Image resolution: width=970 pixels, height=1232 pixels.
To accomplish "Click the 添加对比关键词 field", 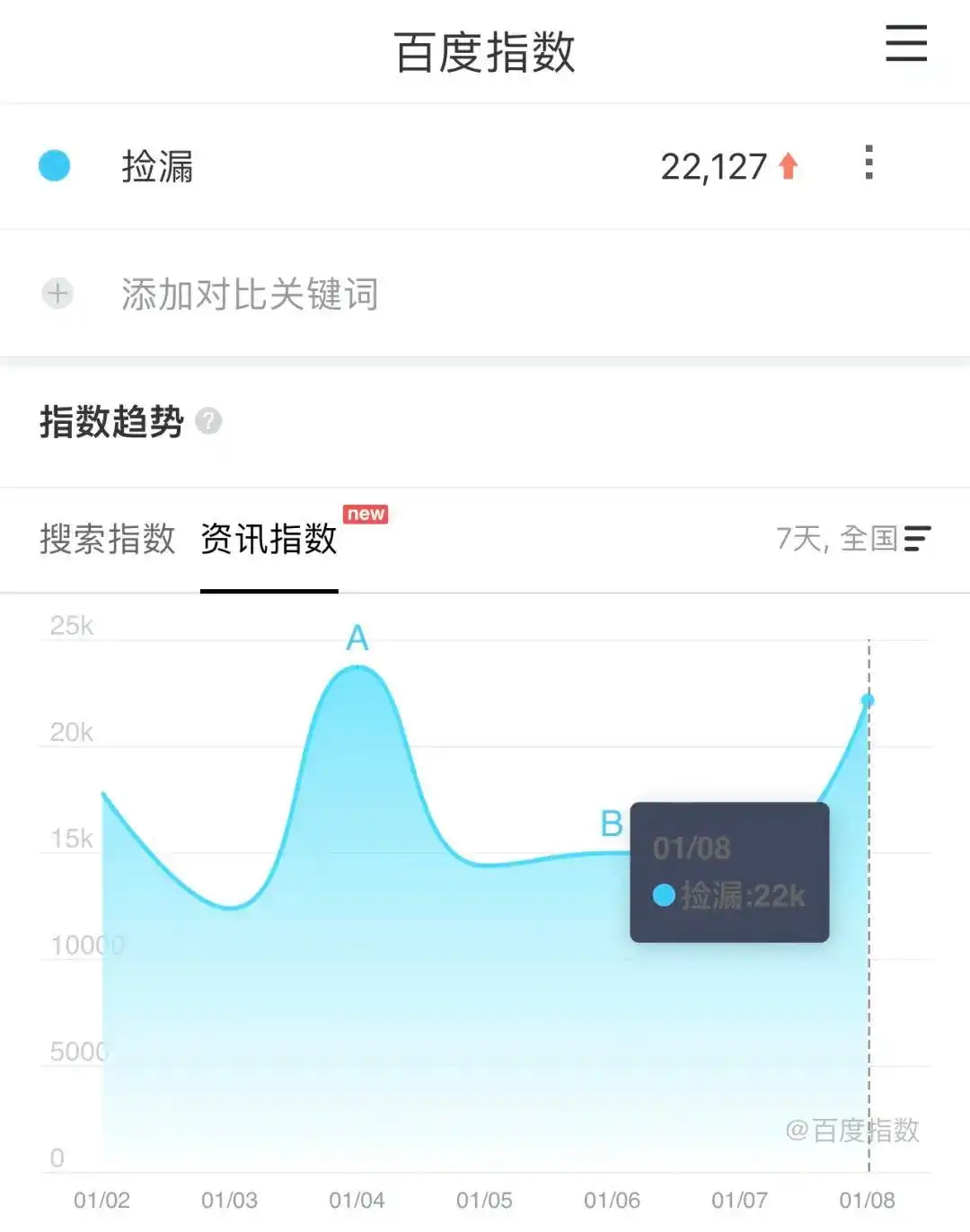I will 250,294.
